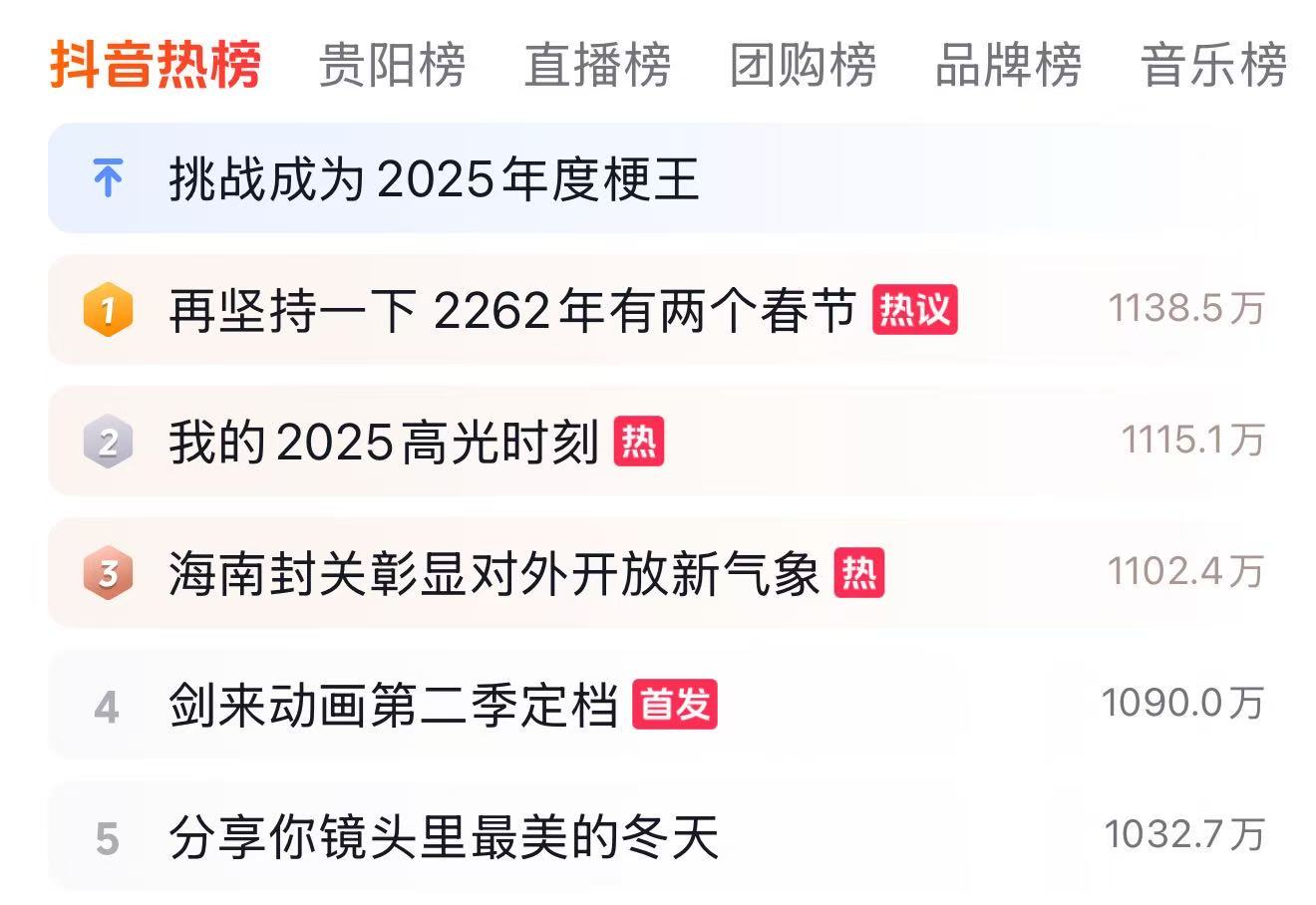
Task: Switch to the 品牌榜 tab
Action: [x=1008, y=66]
